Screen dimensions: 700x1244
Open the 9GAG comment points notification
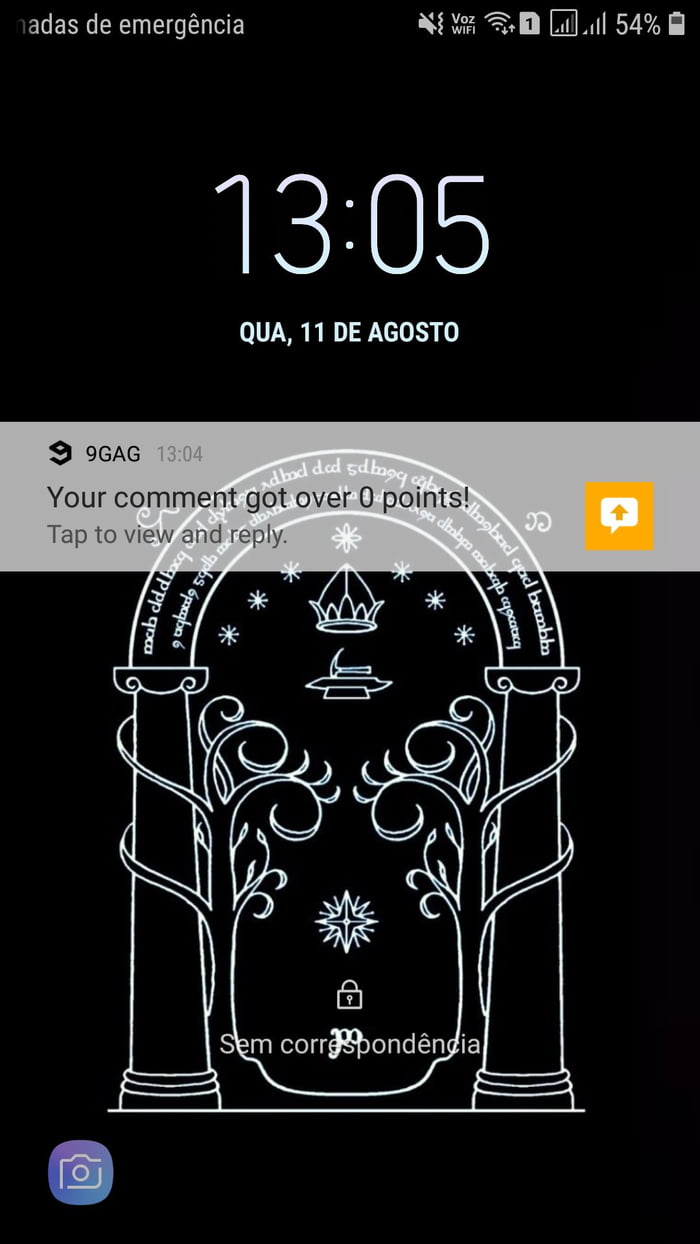coord(260,498)
